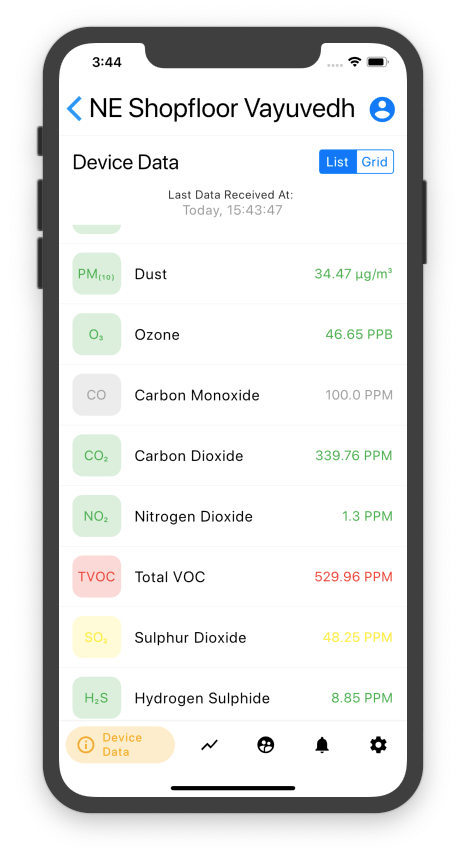Open the Carbon Dioxide row
The image size is (466, 856).
[x=233, y=455]
